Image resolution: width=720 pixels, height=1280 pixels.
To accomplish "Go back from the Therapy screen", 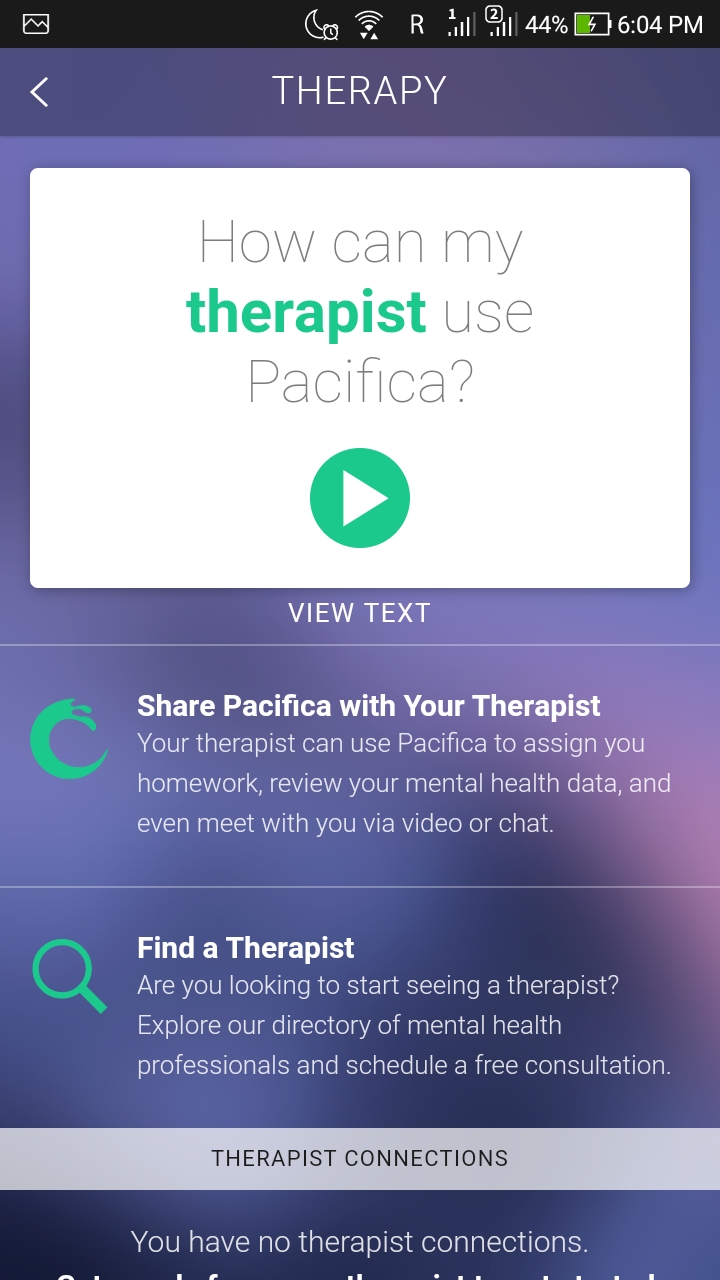I will [x=39, y=92].
